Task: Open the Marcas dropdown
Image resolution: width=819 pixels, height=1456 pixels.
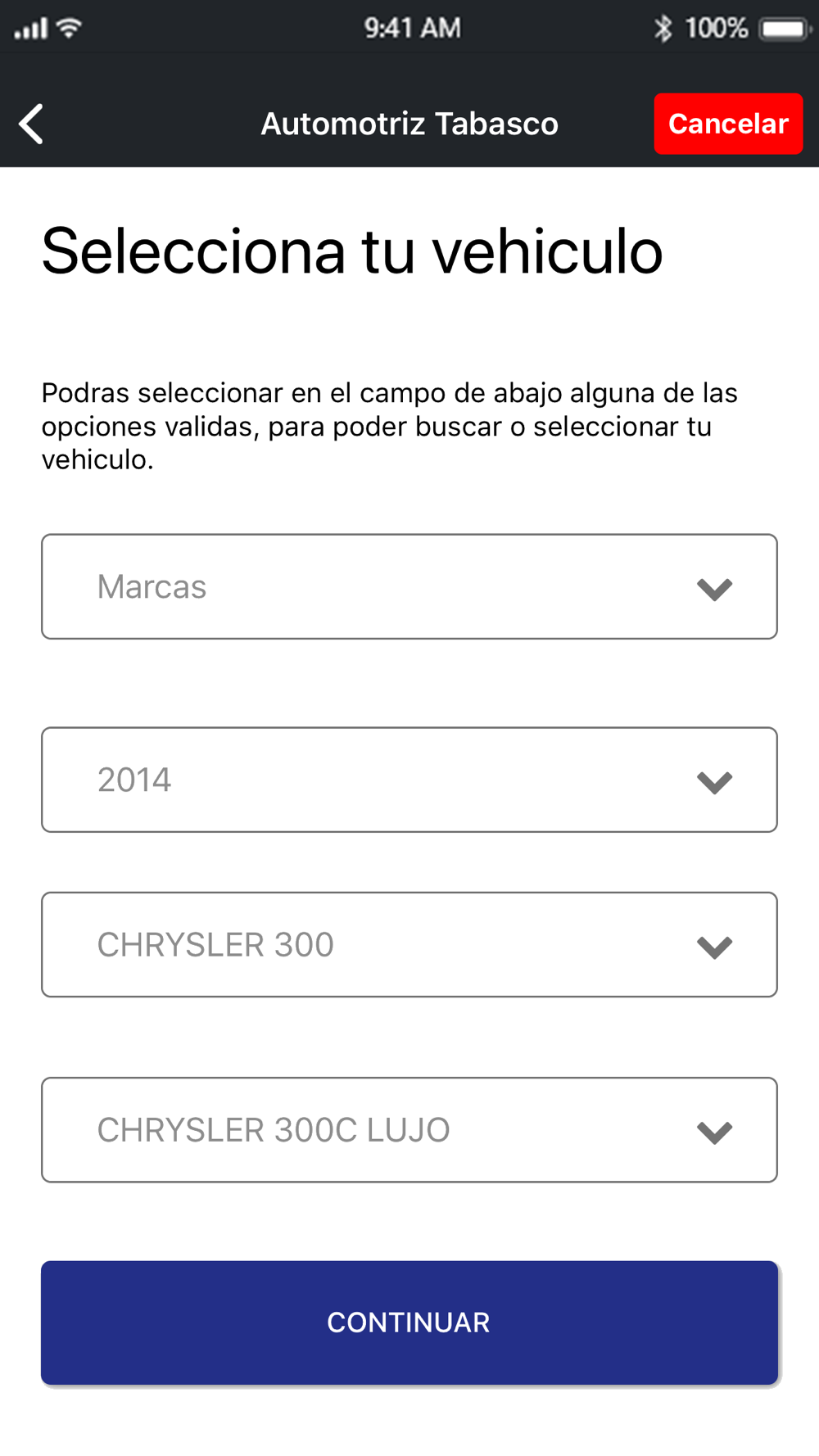Action: (409, 586)
